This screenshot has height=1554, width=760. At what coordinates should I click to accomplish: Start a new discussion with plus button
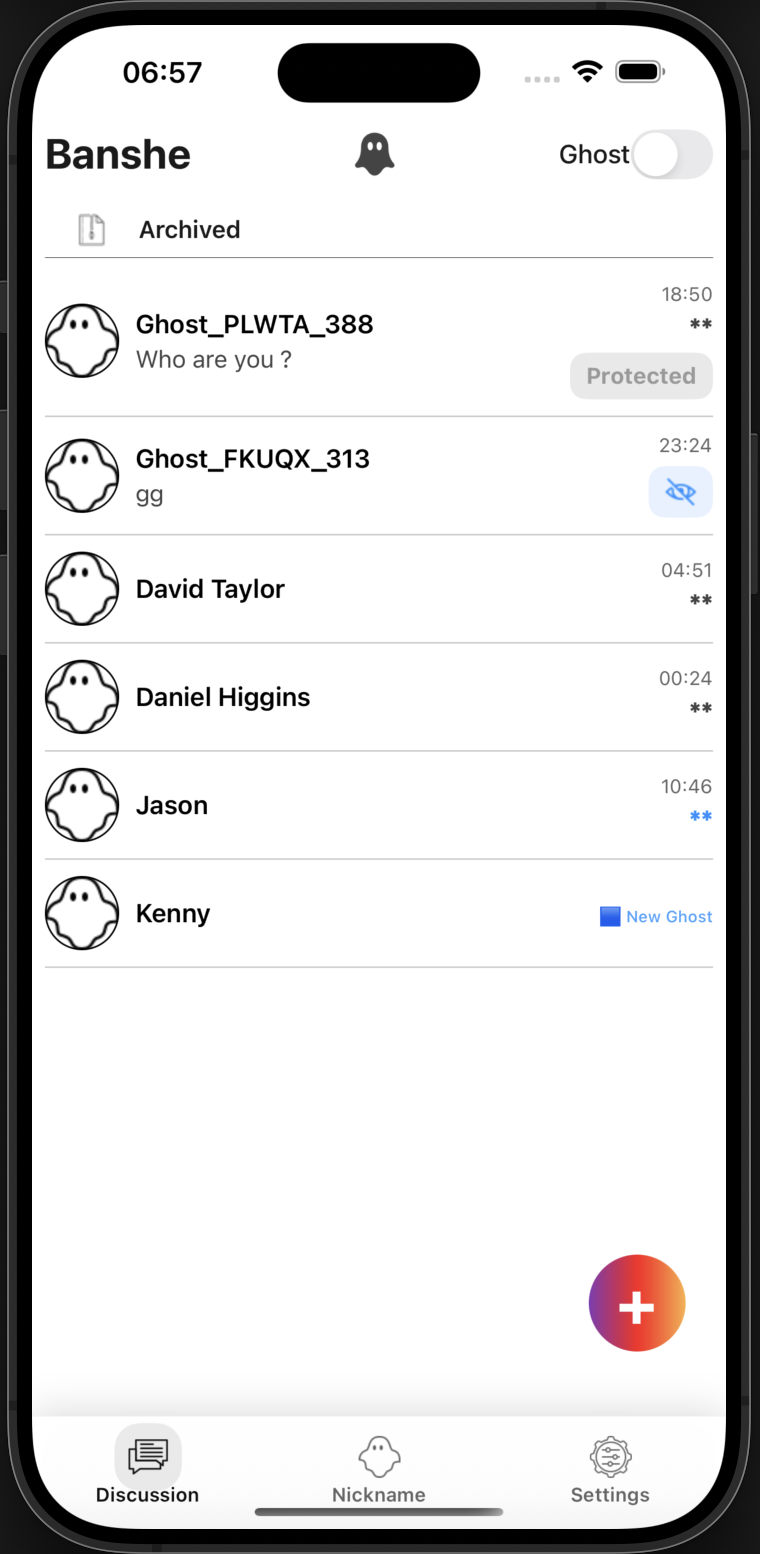(x=637, y=1304)
